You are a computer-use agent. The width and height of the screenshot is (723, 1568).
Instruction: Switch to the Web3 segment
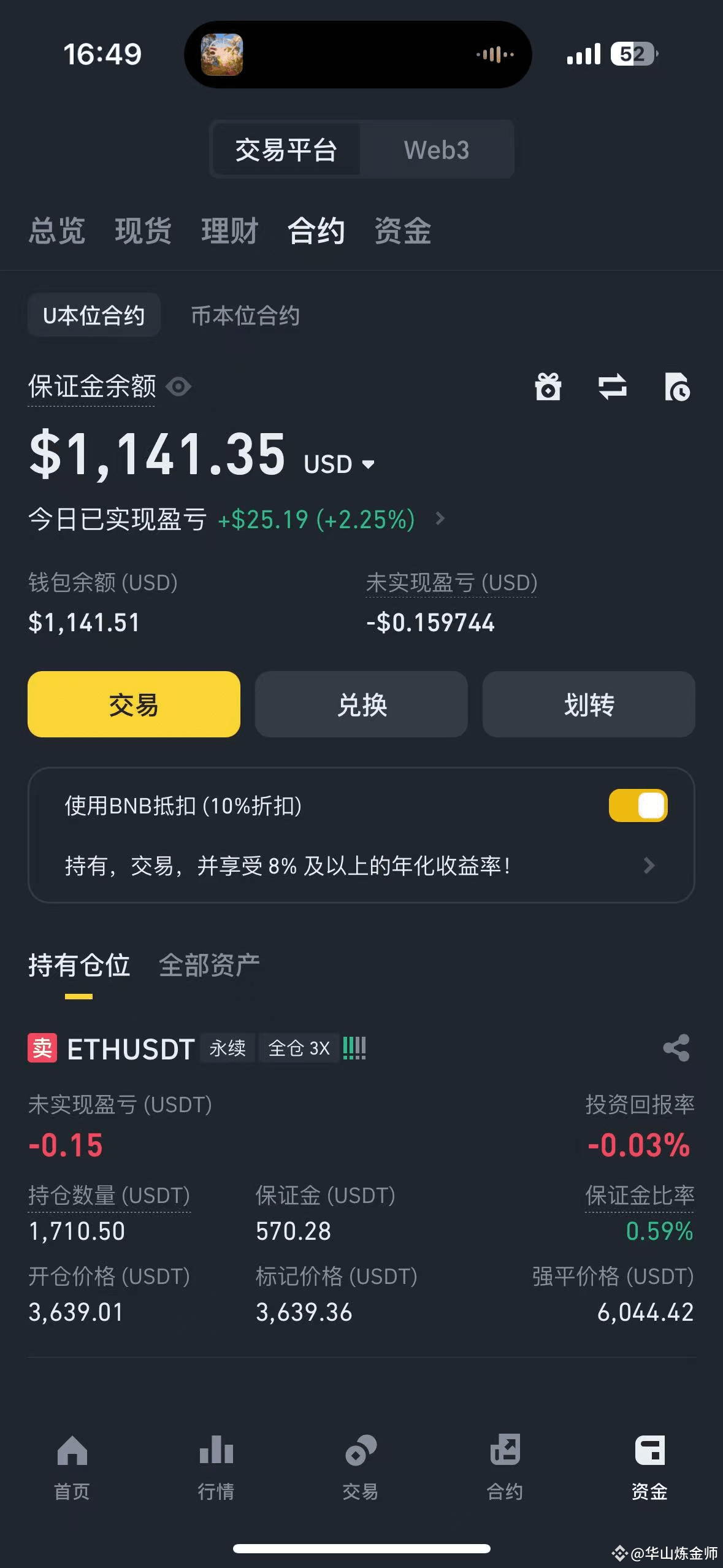click(x=436, y=150)
